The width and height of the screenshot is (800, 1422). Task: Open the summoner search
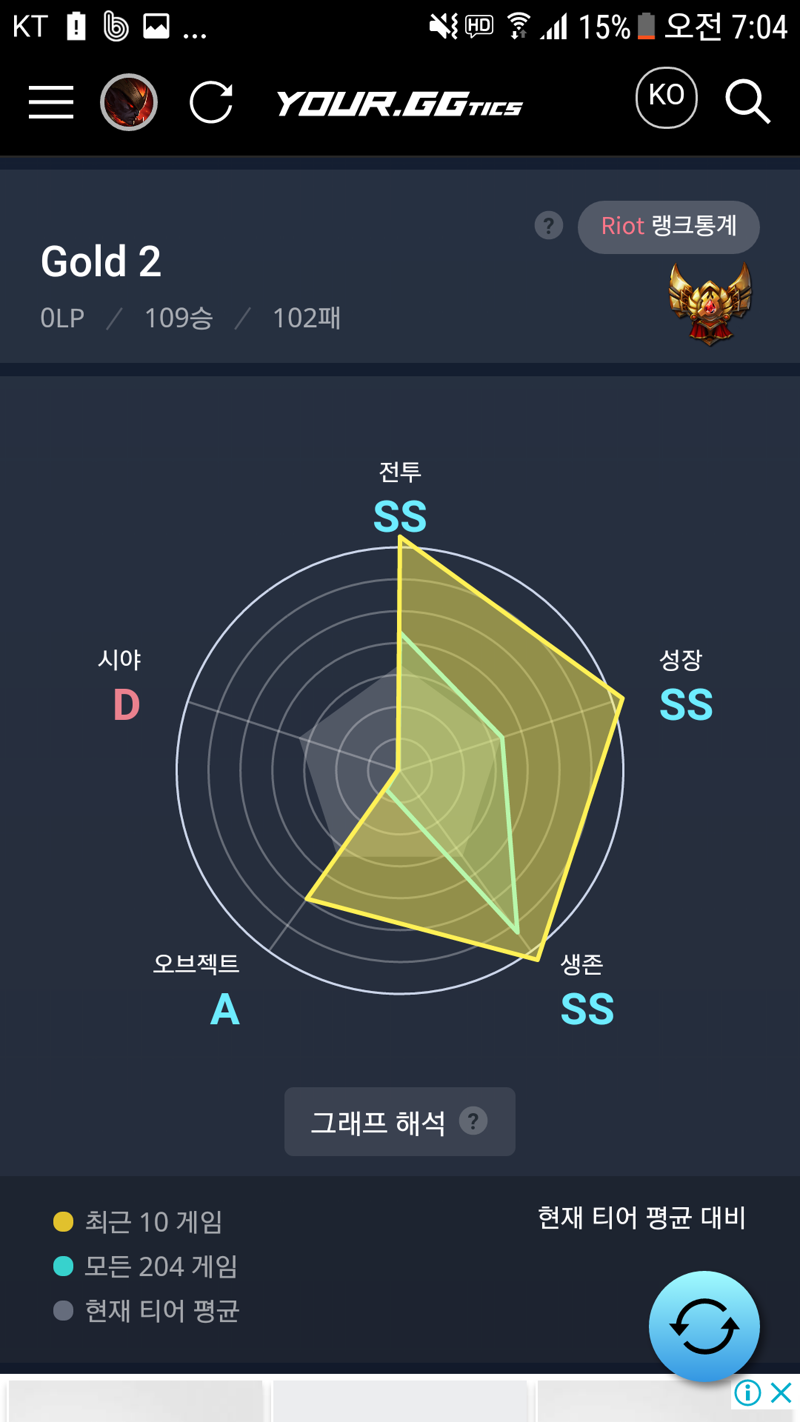[747, 101]
